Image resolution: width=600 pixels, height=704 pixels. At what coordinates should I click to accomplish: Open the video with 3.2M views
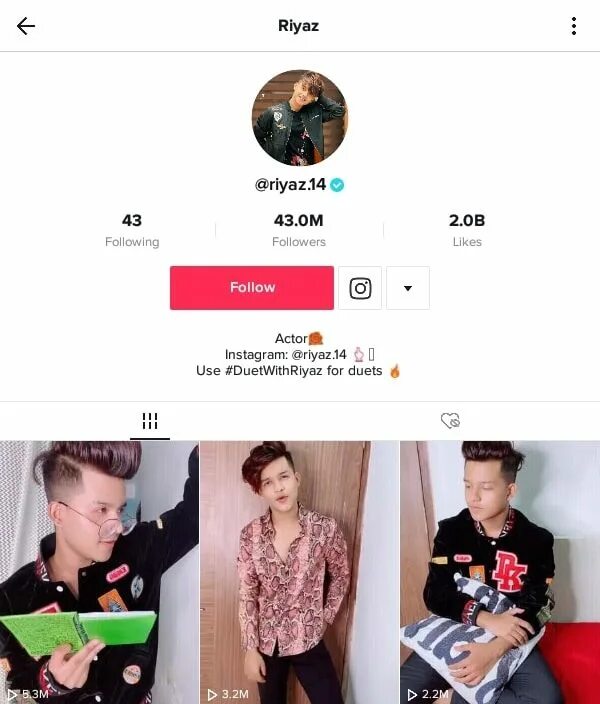(x=299, y=572)
